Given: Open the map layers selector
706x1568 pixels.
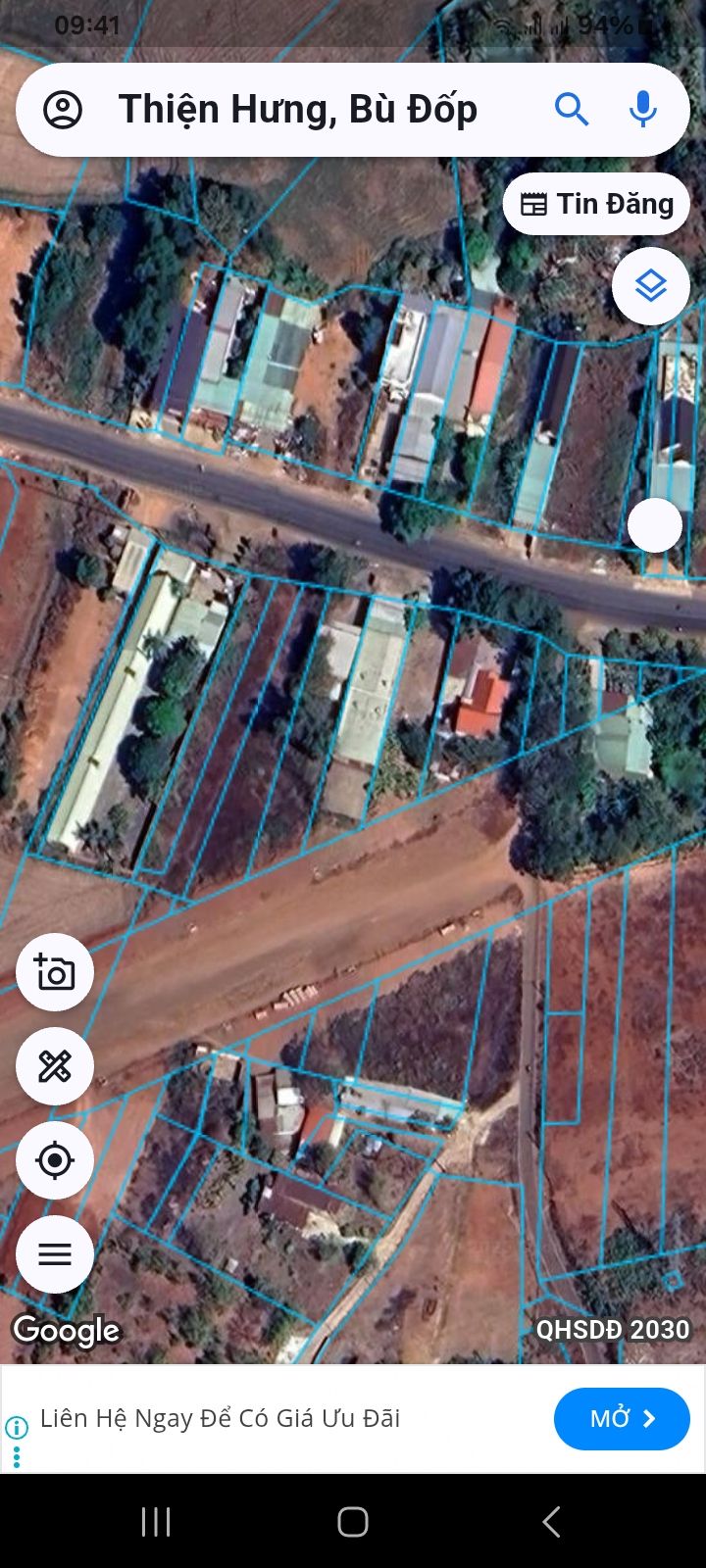Looking at the screenshot, I should pos(651,286).
